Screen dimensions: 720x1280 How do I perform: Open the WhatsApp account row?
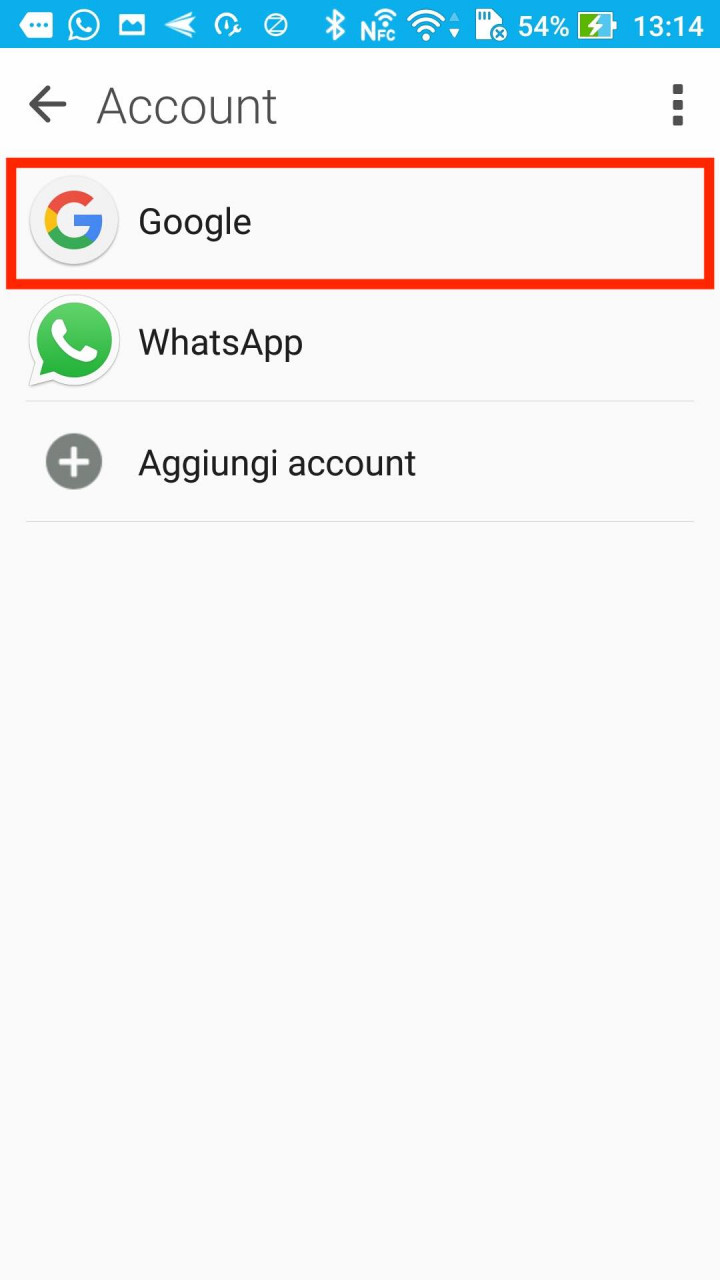tap(360, 342)
